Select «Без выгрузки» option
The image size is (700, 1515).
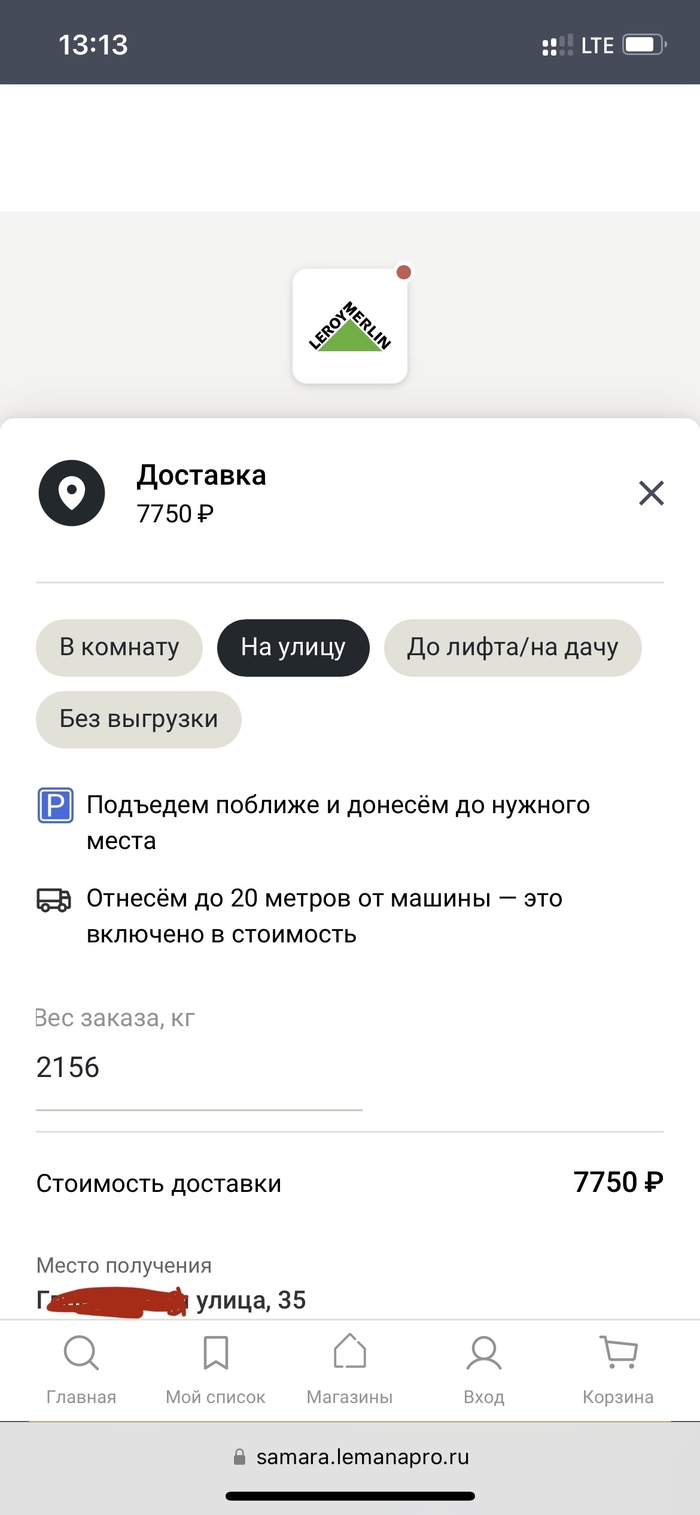click(138, 719)
